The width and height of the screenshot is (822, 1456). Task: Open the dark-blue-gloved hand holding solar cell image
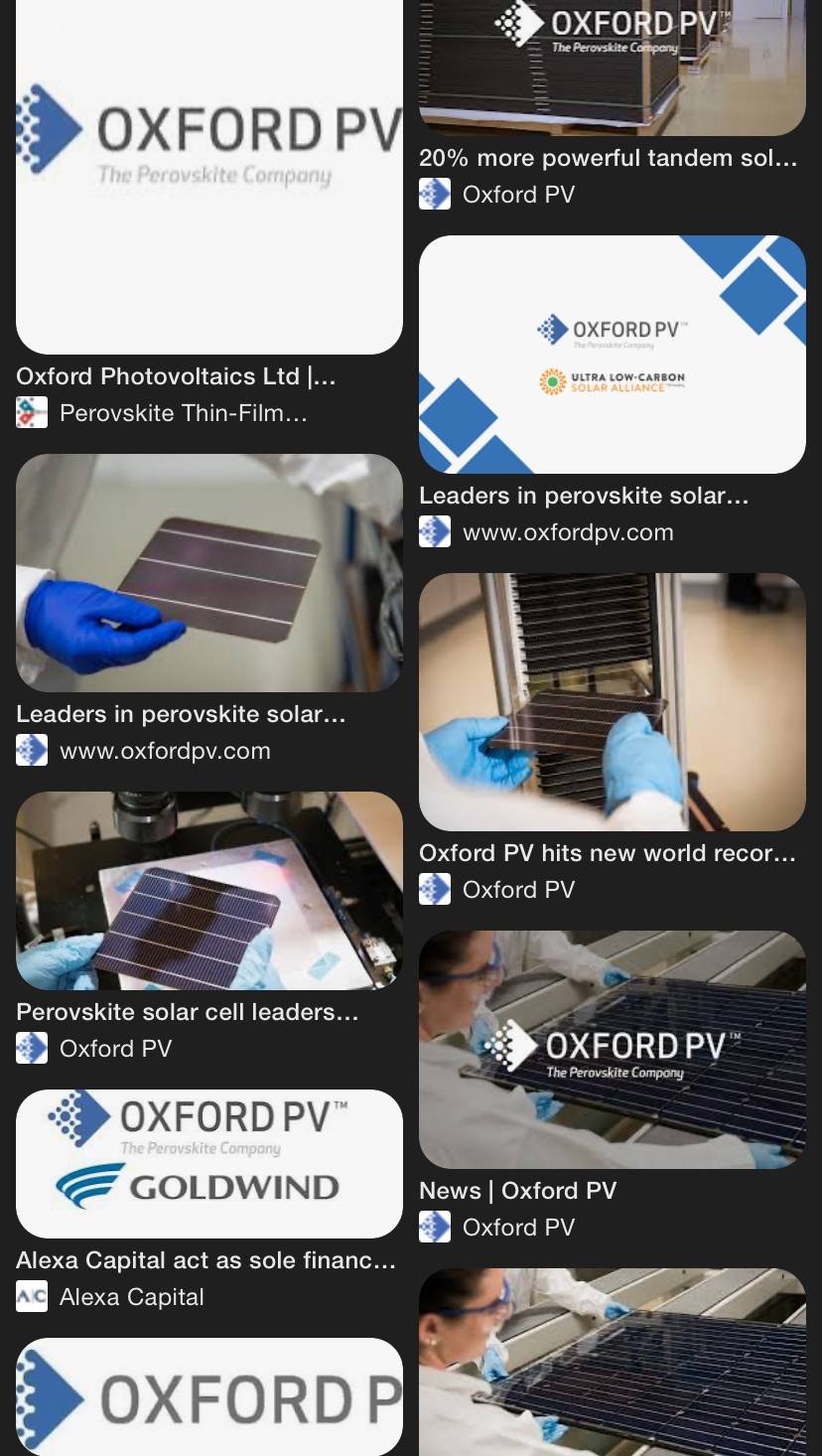coord(208,572)
